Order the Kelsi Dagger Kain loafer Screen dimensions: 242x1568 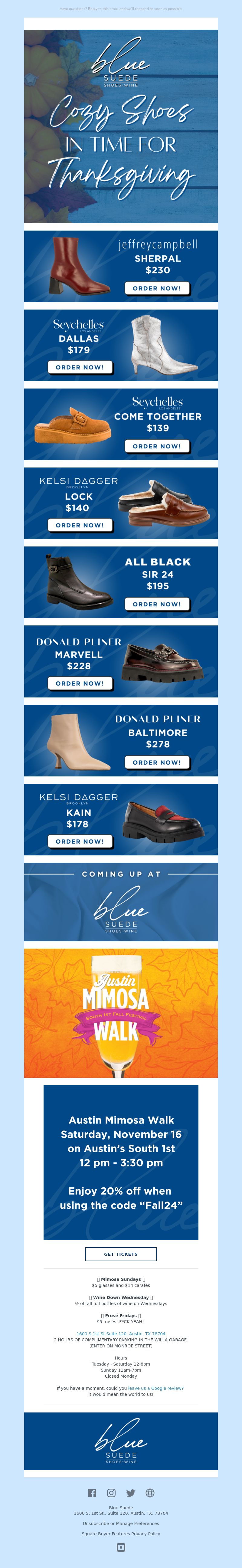click(80, 841)
